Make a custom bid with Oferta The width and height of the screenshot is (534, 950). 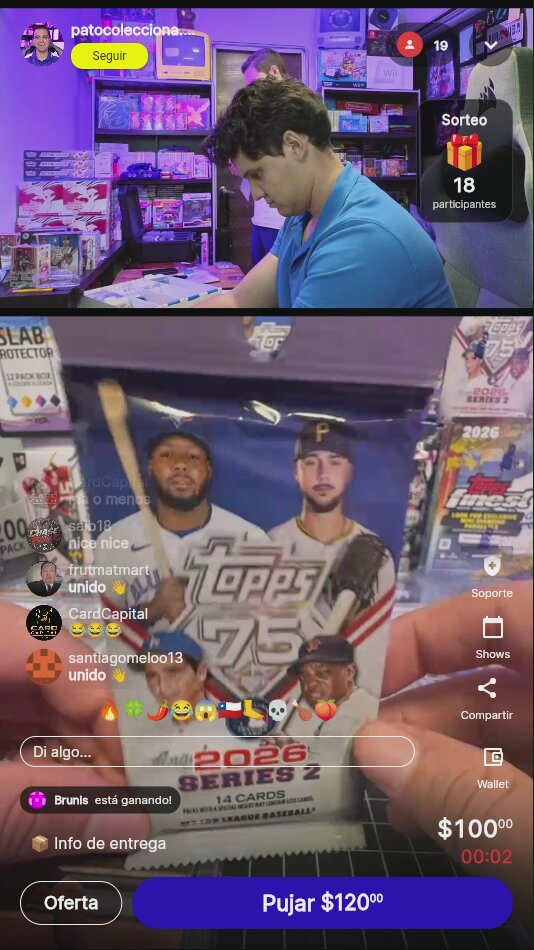[71, 903]
